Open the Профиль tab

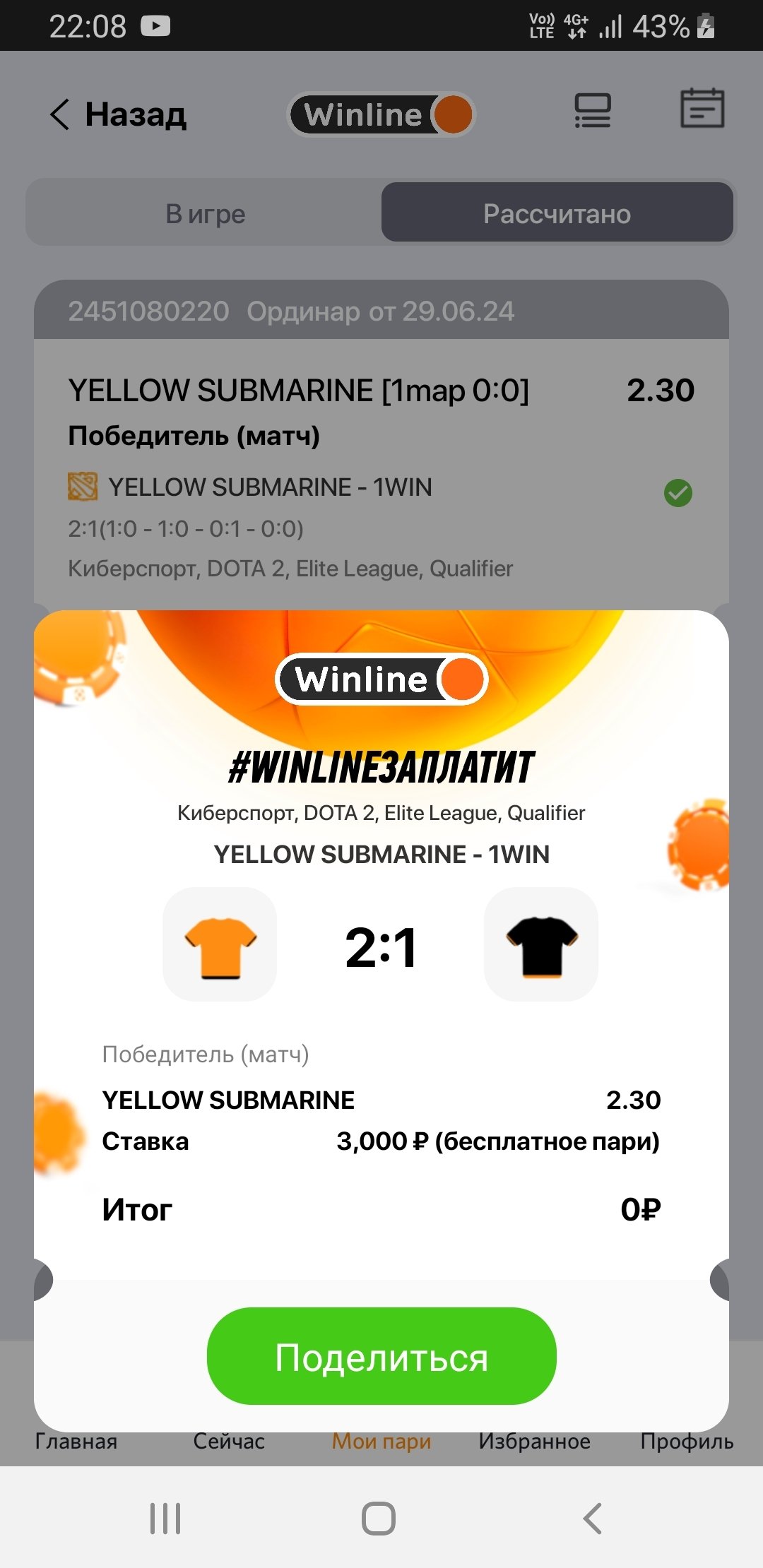click(x=687, y=1442)
